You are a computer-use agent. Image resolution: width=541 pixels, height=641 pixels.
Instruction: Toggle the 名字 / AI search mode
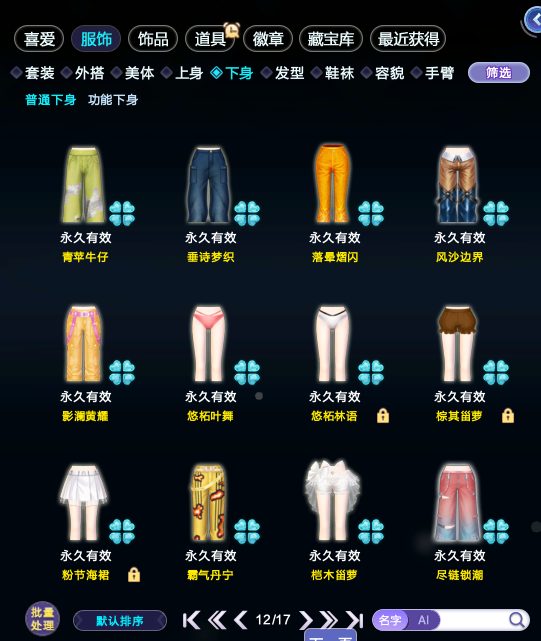point(406,620)
